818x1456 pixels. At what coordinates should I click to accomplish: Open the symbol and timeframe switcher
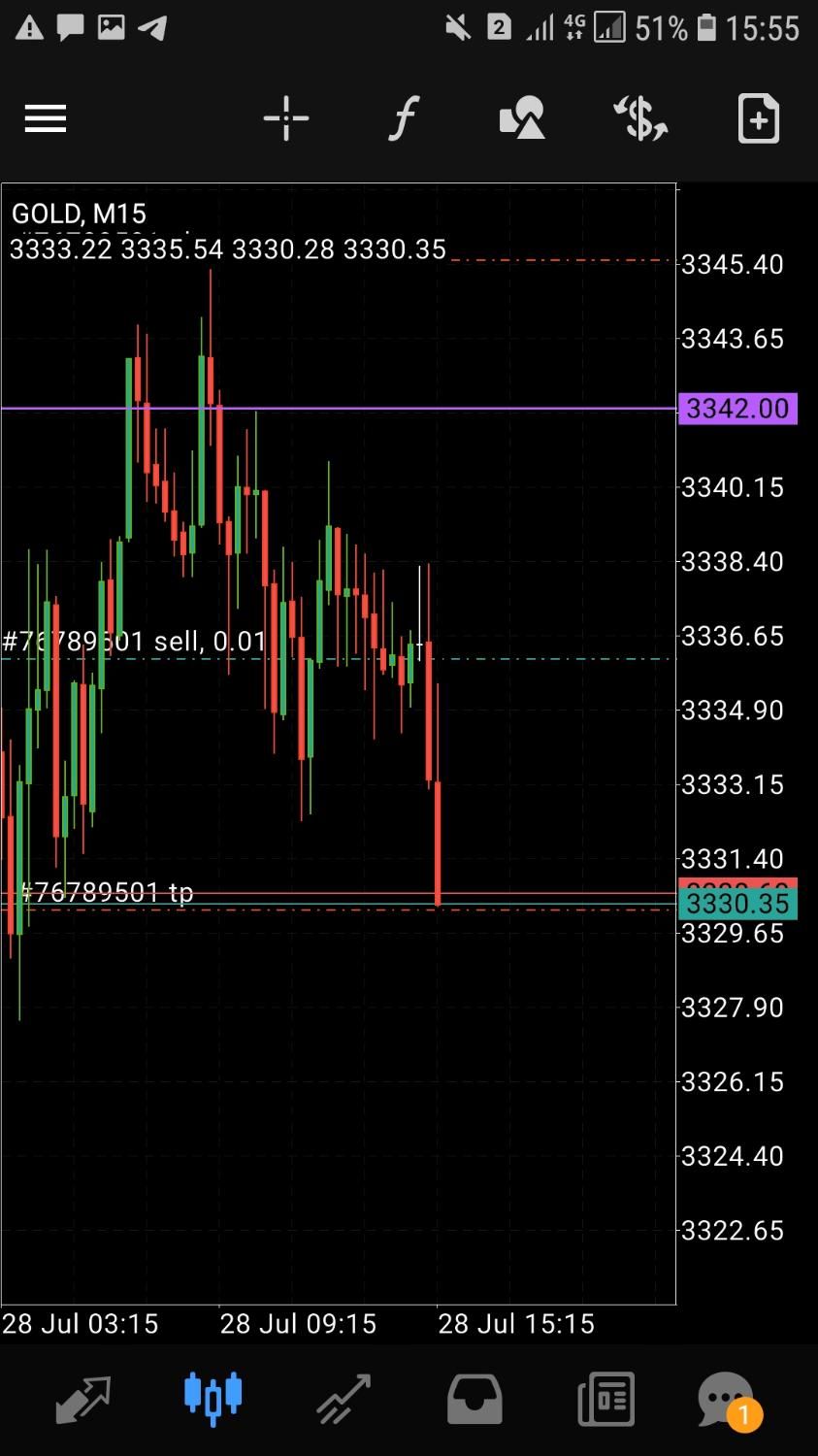click(x=640, y=119)
